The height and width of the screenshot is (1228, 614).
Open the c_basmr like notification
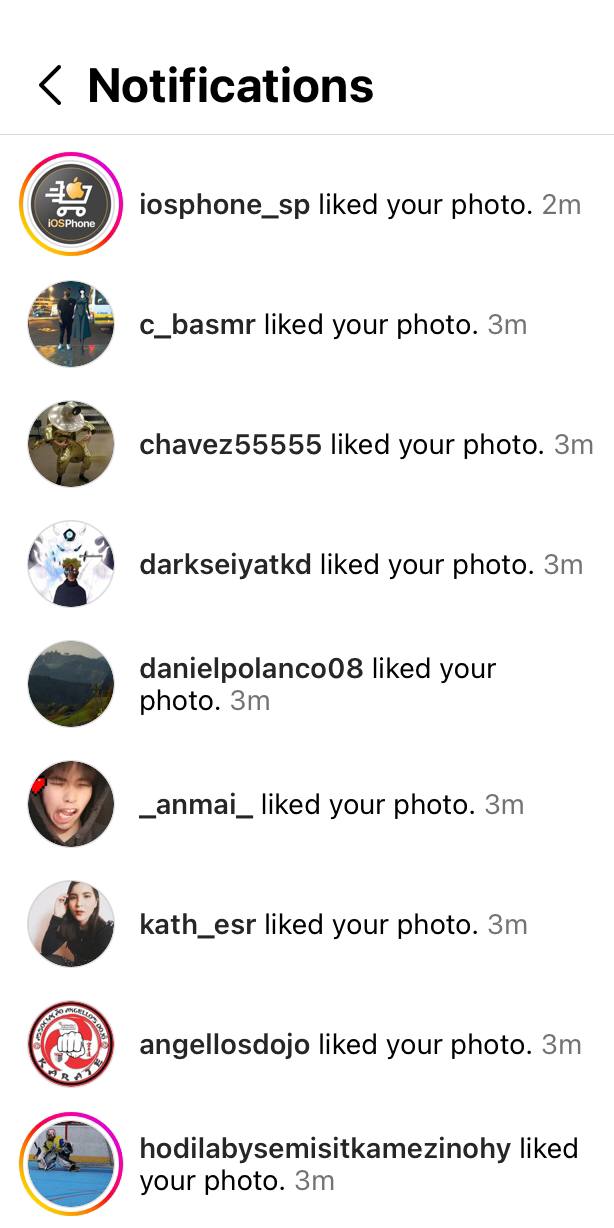(x=333, y=325)
